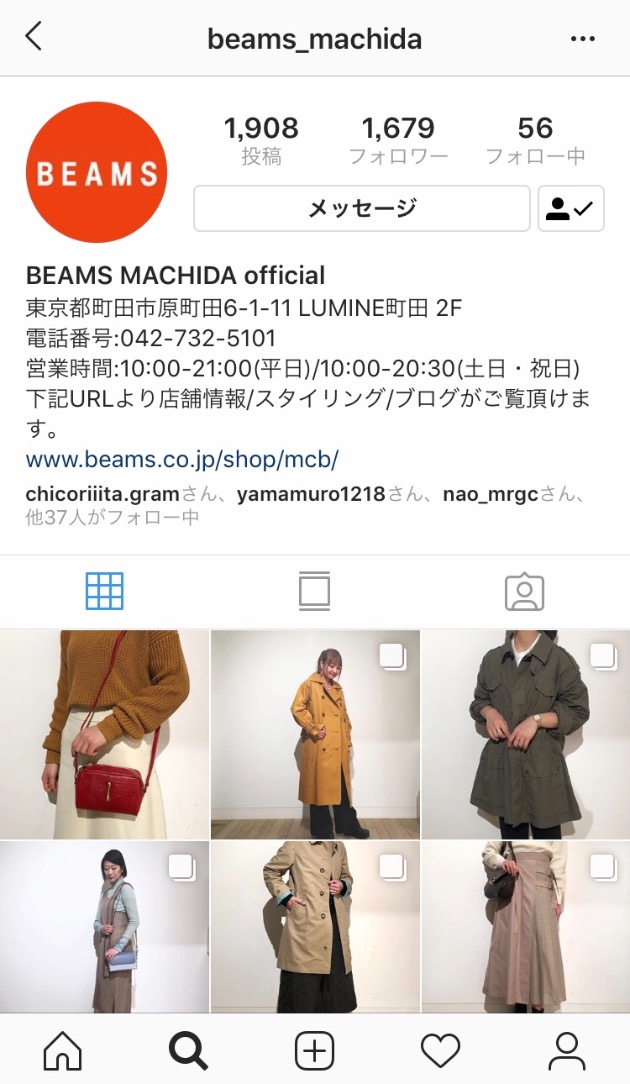Open the post with the beige trench coat

[x=315, y=926]
